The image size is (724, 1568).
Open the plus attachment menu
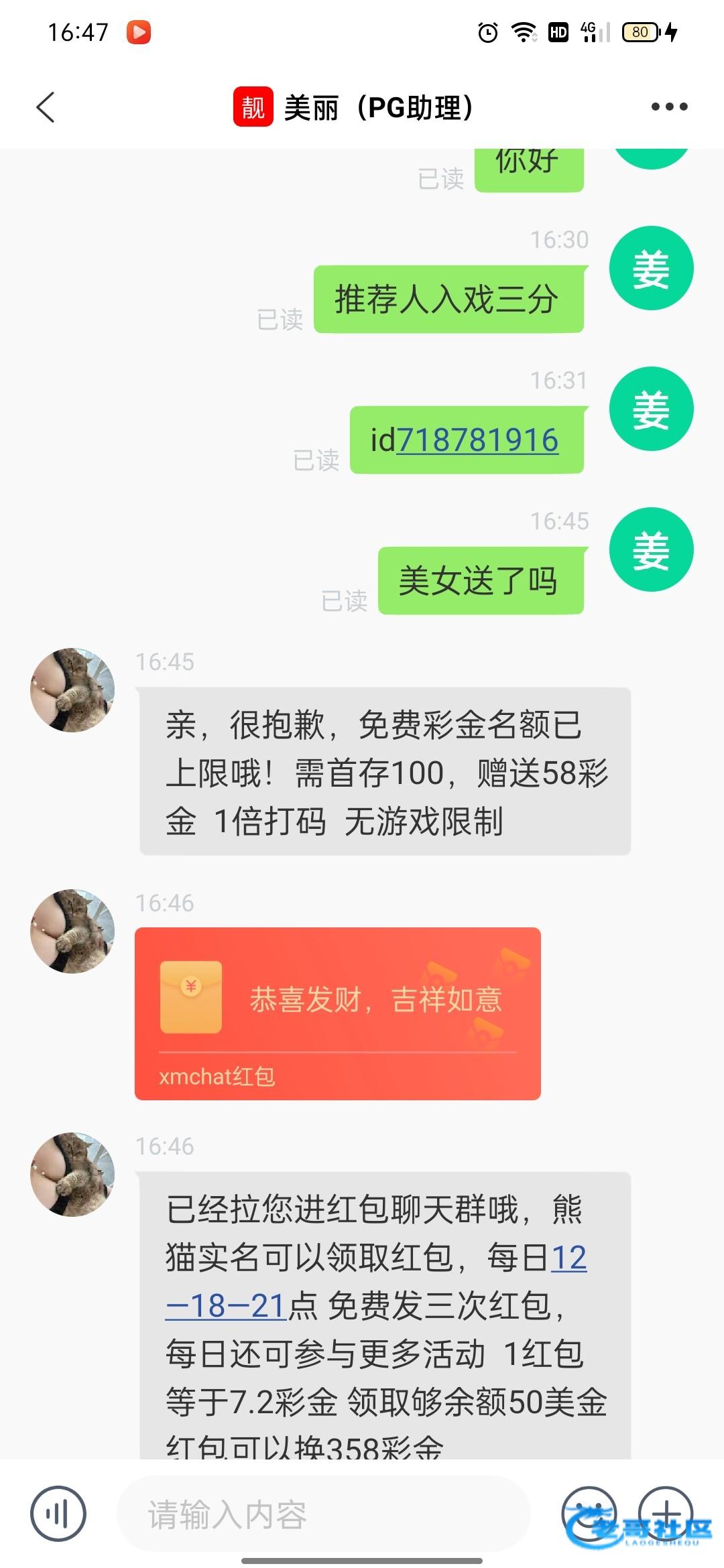pos(665,1513)
